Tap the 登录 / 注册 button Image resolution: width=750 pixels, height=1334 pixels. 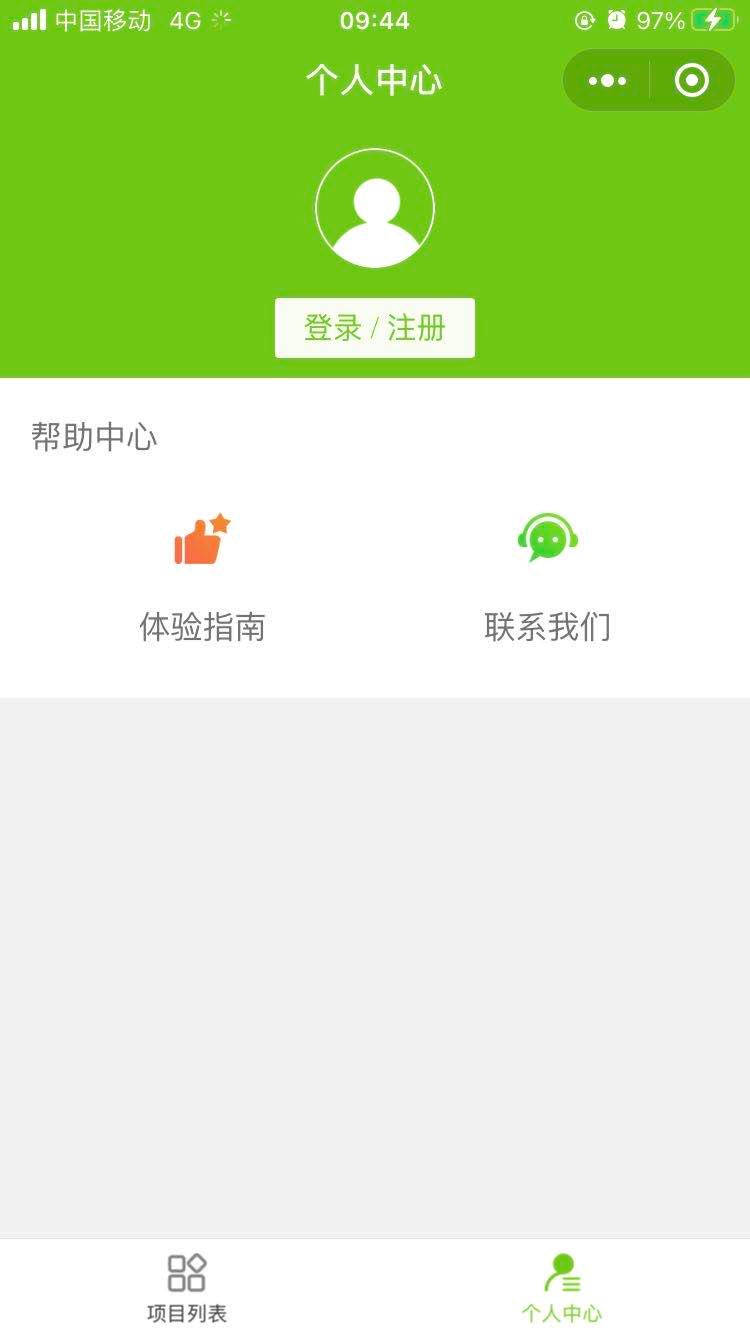[x=375, y=328]
